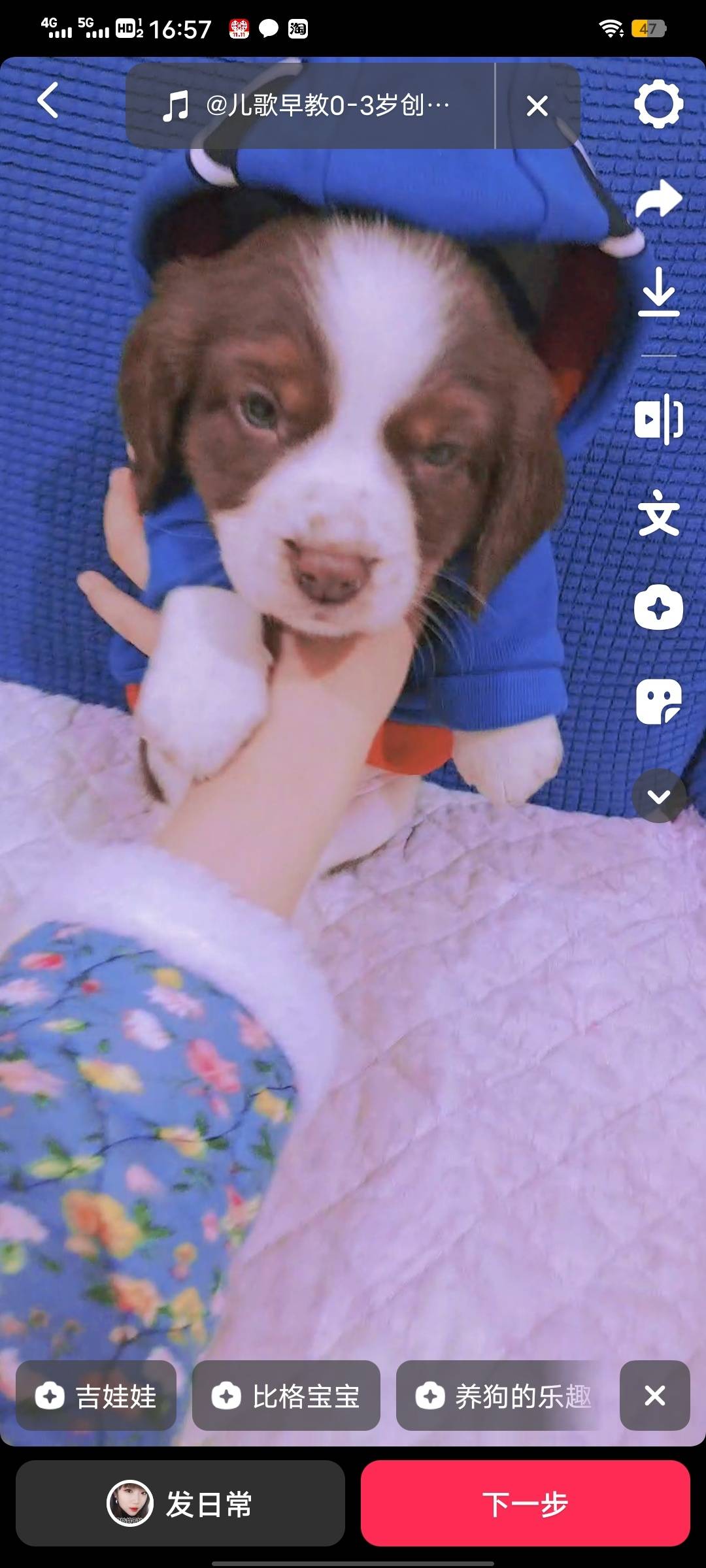
Task: Dismiss the suggestion chips row
Action: [654, 1396]
